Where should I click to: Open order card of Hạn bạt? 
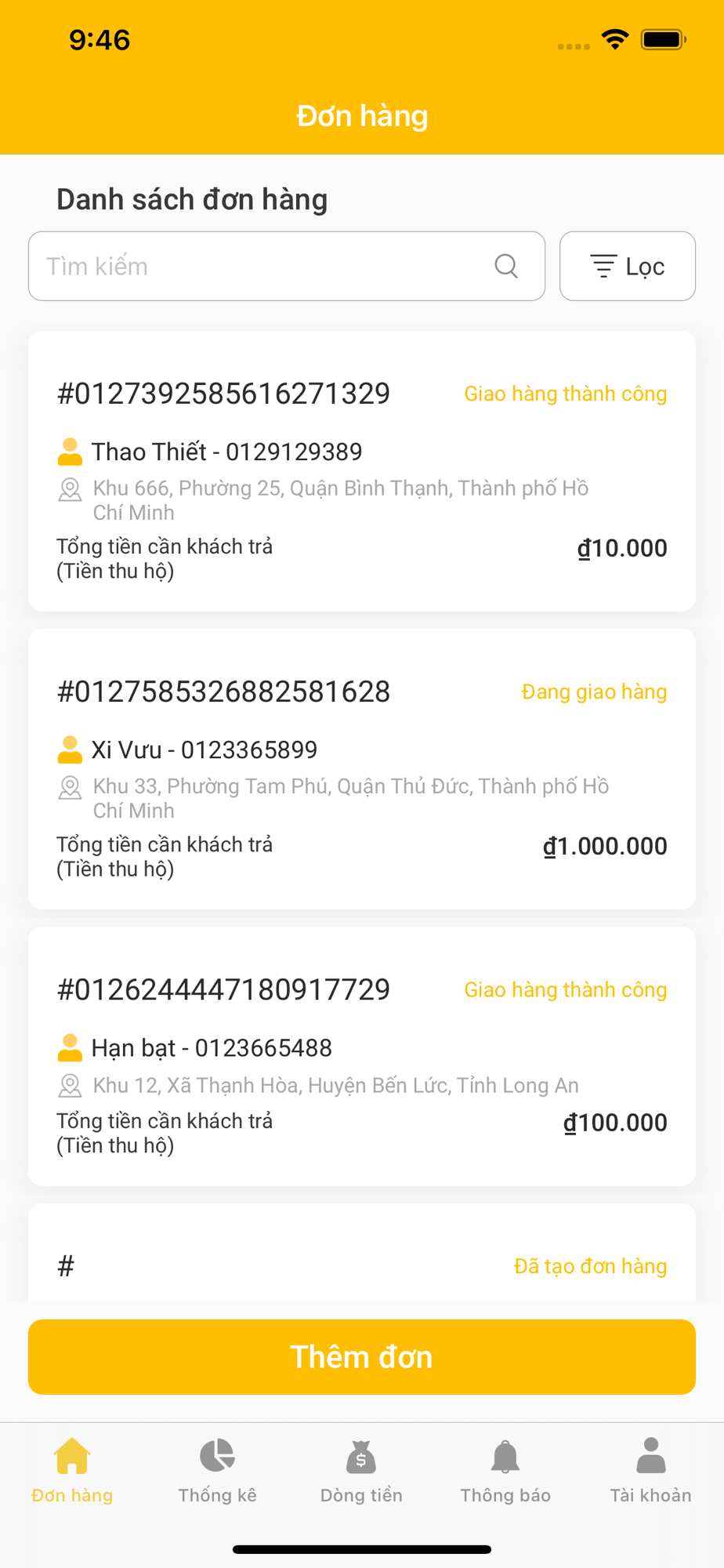click(362, 1056)
